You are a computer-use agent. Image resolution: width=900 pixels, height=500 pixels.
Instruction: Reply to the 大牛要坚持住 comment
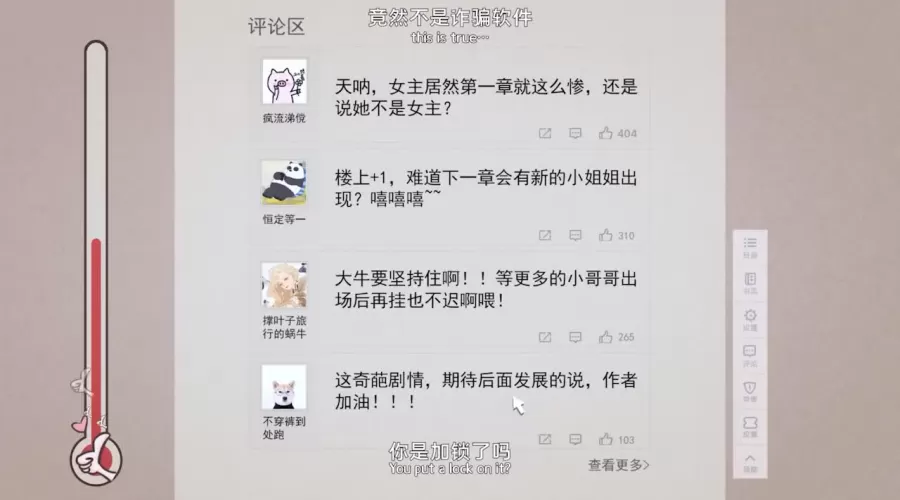click(x=576, y=337)
